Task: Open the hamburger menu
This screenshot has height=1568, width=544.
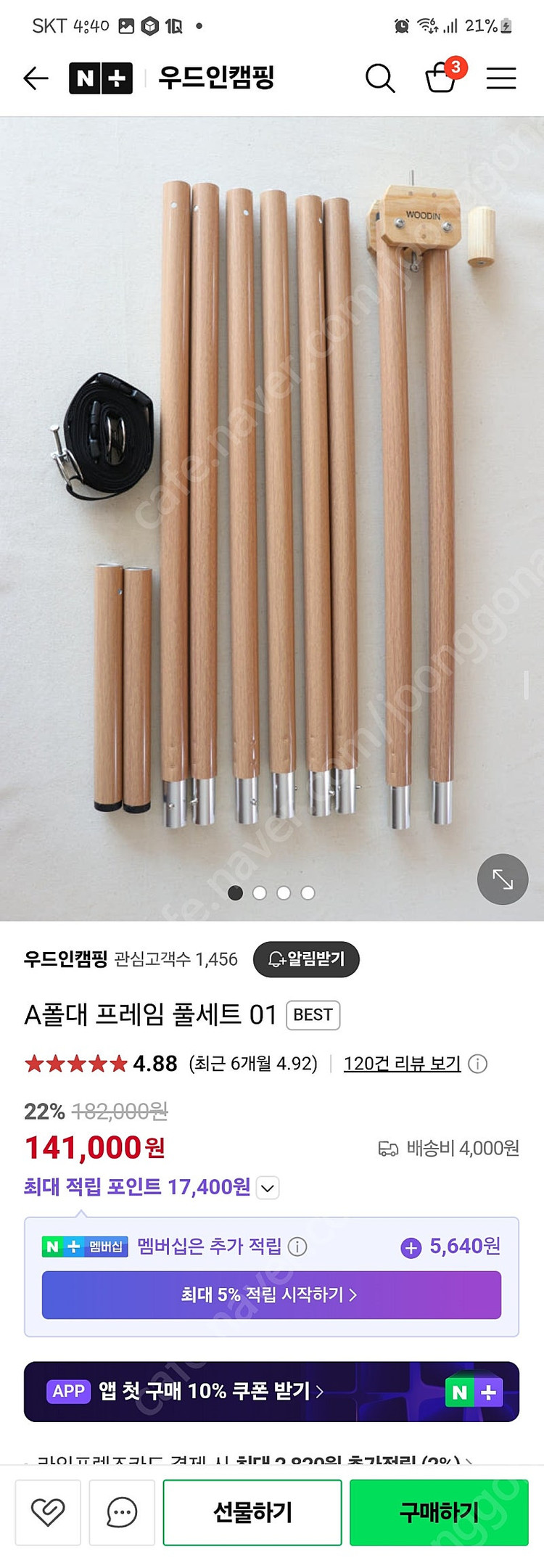Action: click(500, 76)
